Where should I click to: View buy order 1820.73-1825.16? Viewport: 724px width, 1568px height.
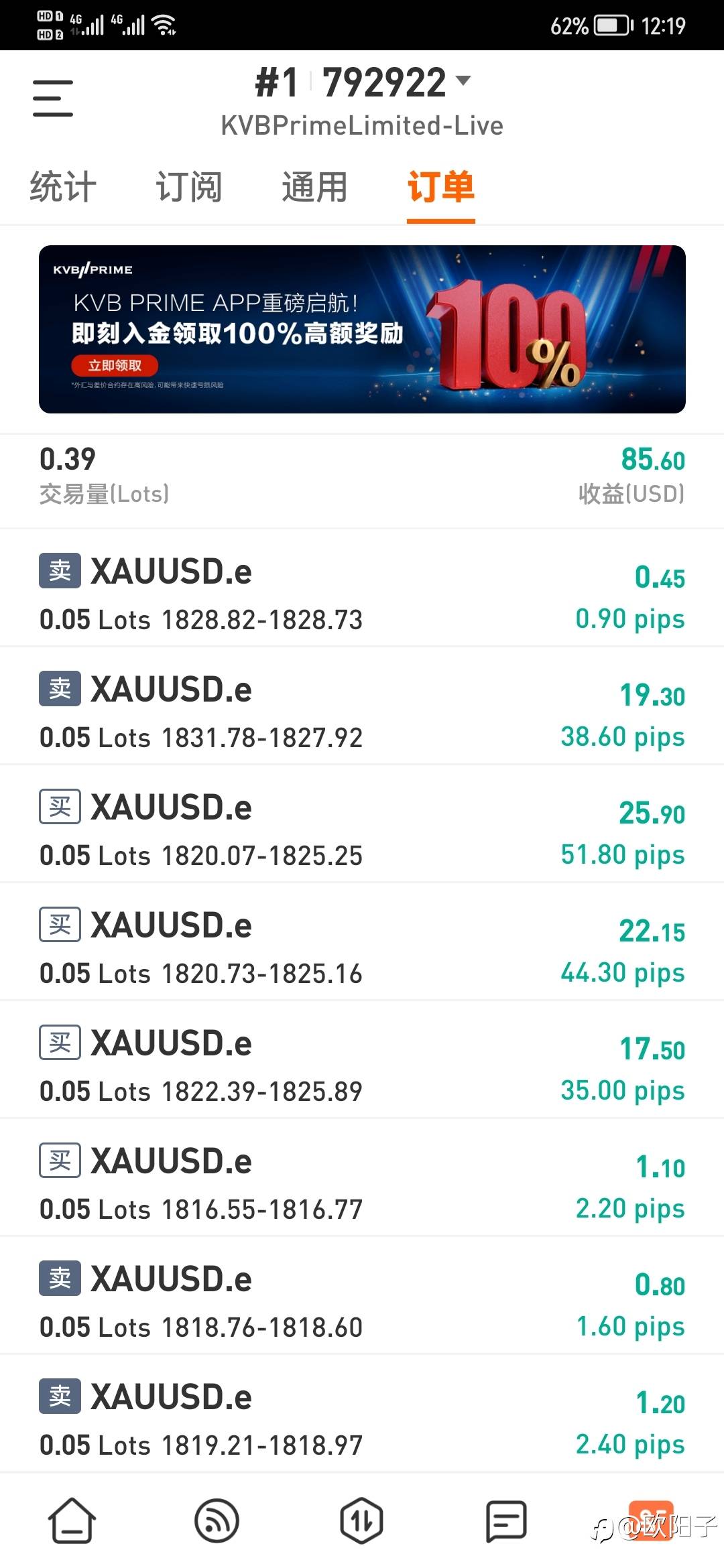[362, 941]
